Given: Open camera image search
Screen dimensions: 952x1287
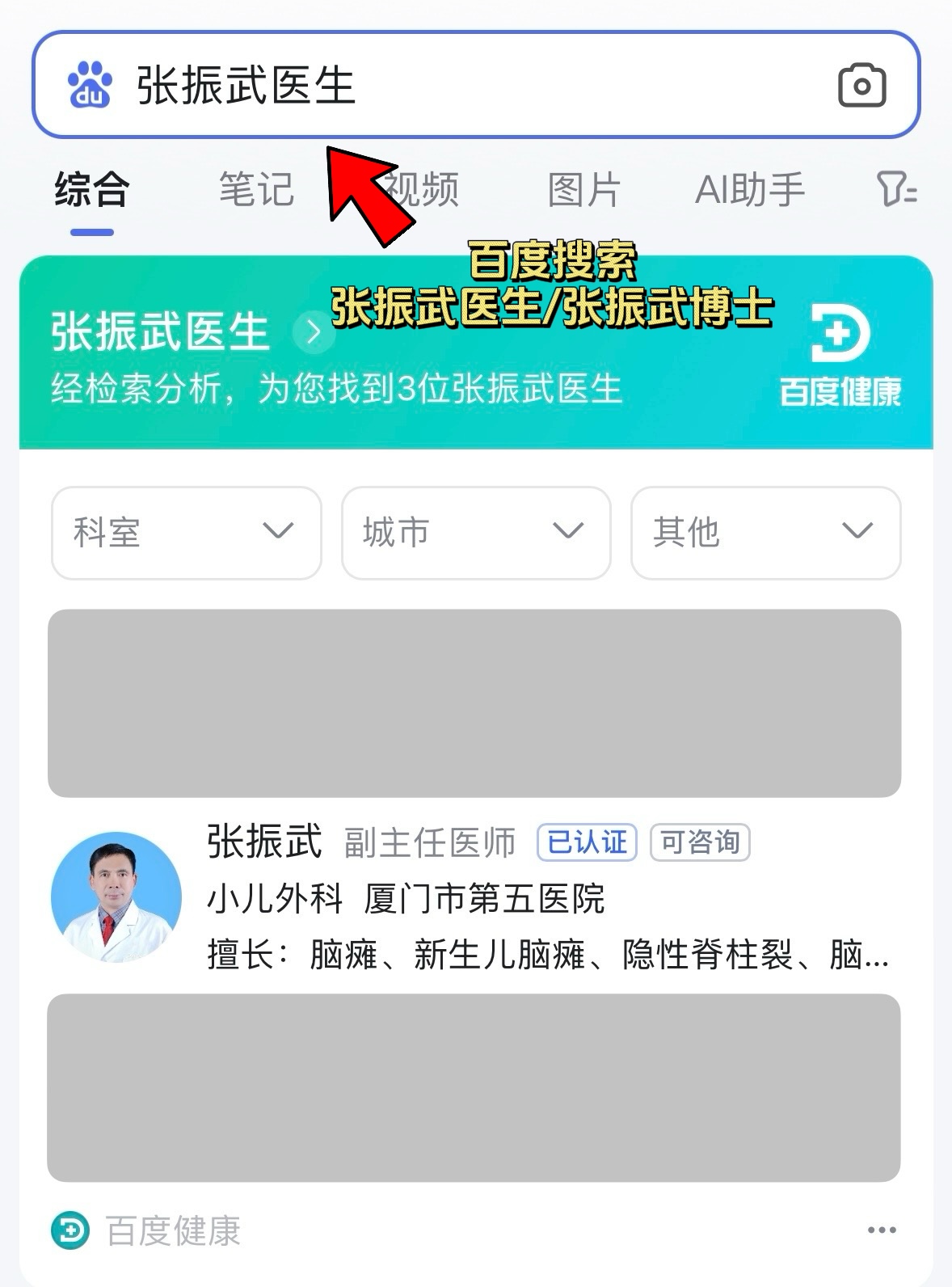Looking at the screenshot, I should point(861,86).
